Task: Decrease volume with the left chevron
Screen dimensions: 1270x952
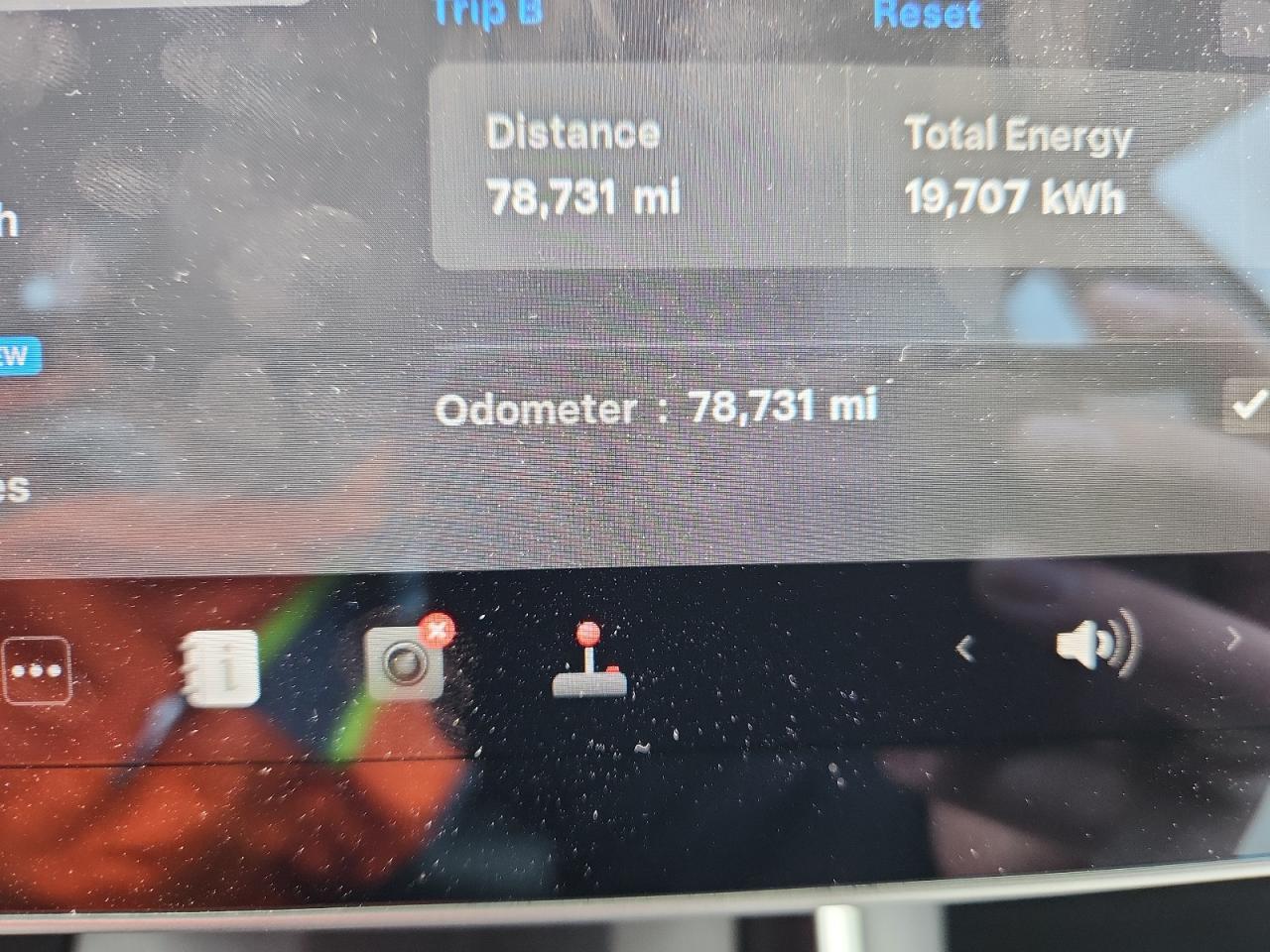Action: (x=964, y=649)
